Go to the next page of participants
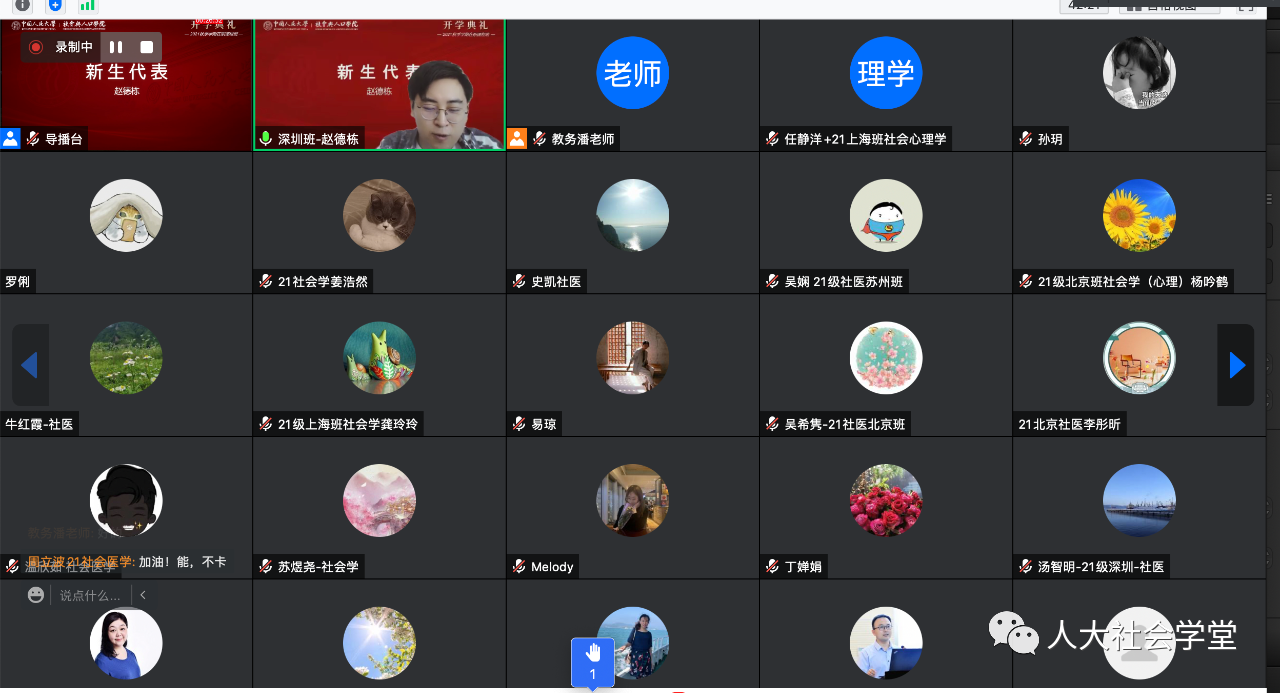This screenshot has width=1280, height=693. tap(1237, 365)
